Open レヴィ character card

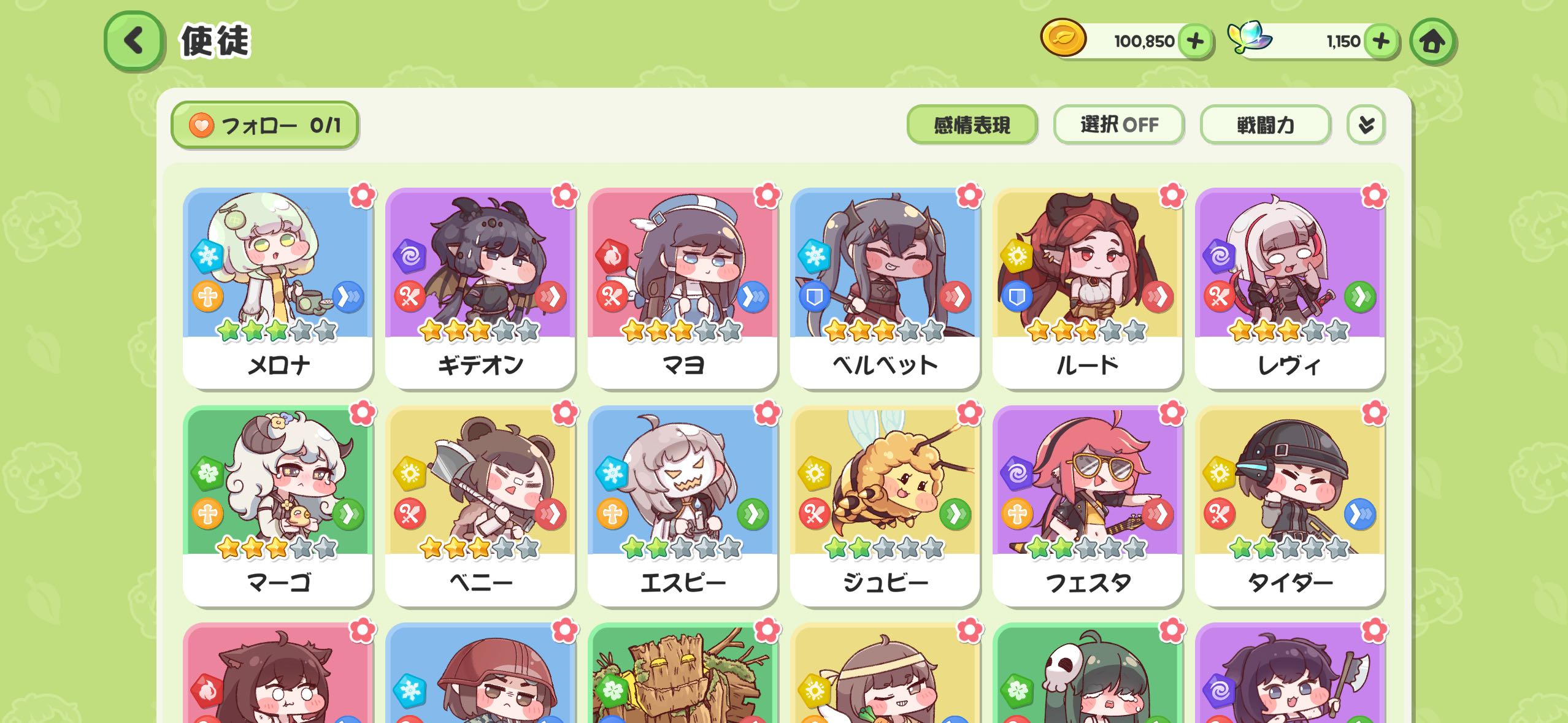click(1290, 288)
